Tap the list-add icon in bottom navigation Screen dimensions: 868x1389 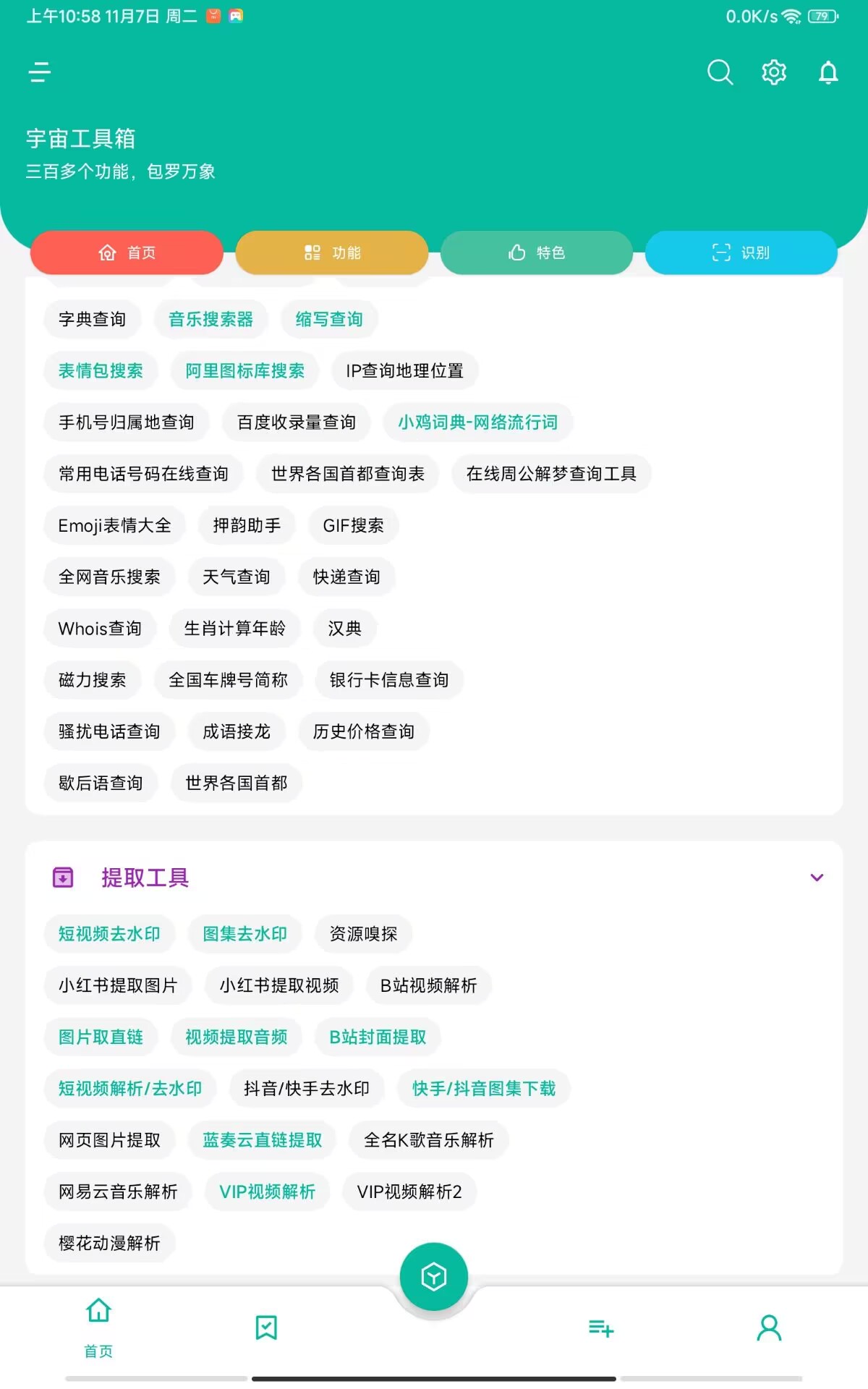tap(600, 1328)
